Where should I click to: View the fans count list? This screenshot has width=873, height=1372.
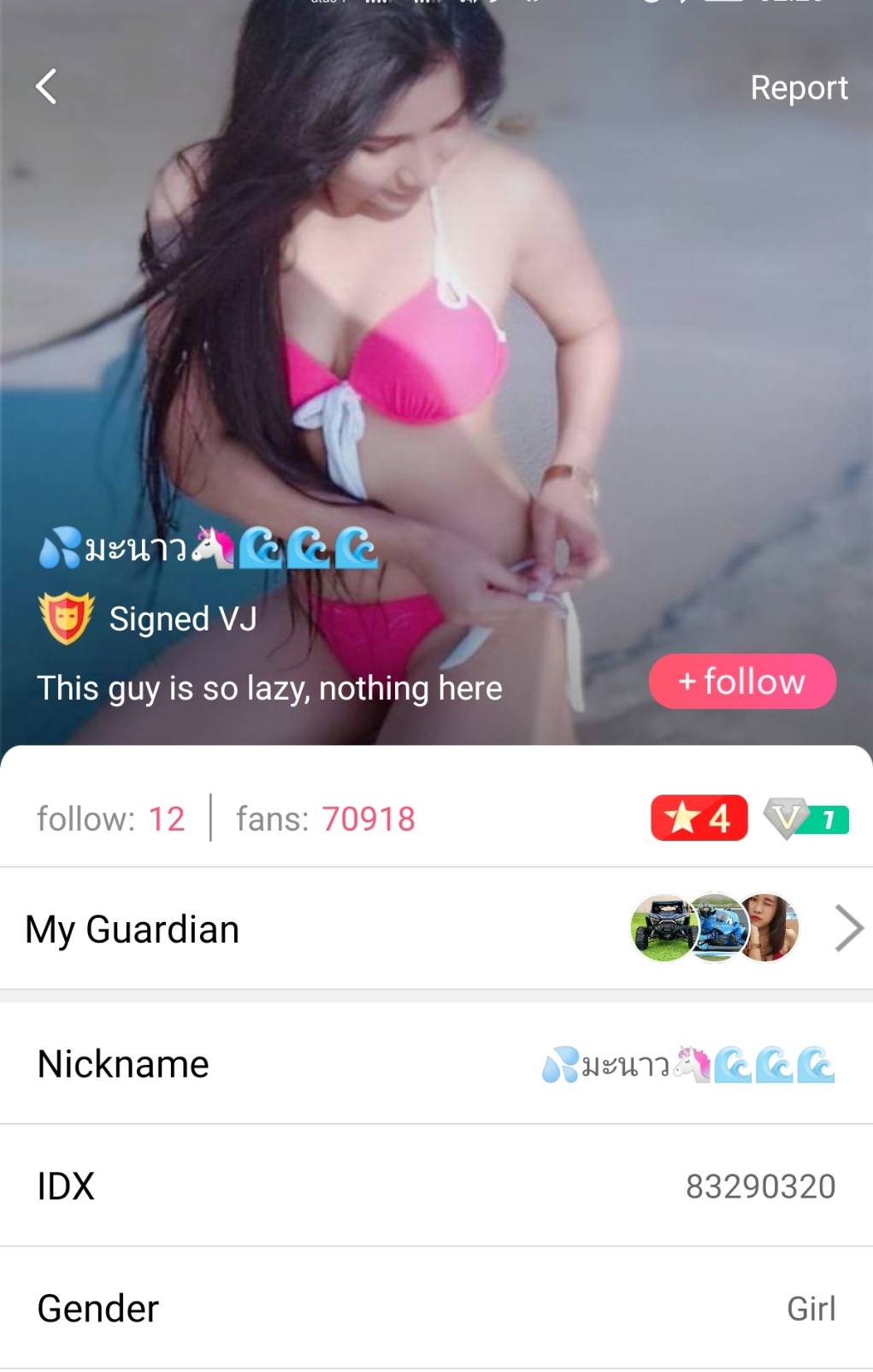tap(325, 819)
